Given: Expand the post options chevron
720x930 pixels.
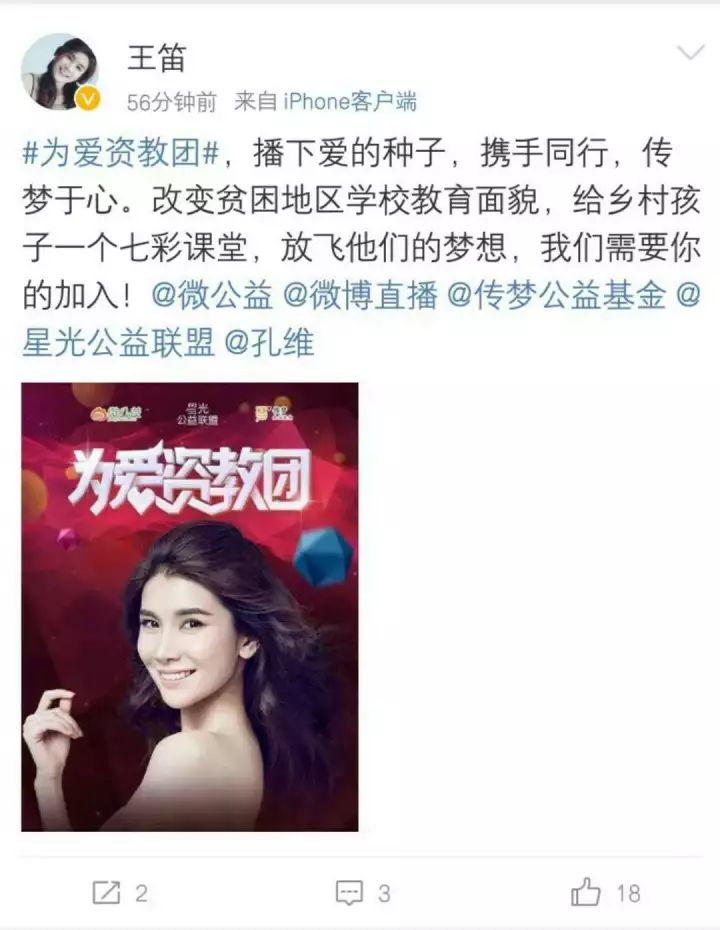Looking at the screenshot, I should click(x=690, y=53).
